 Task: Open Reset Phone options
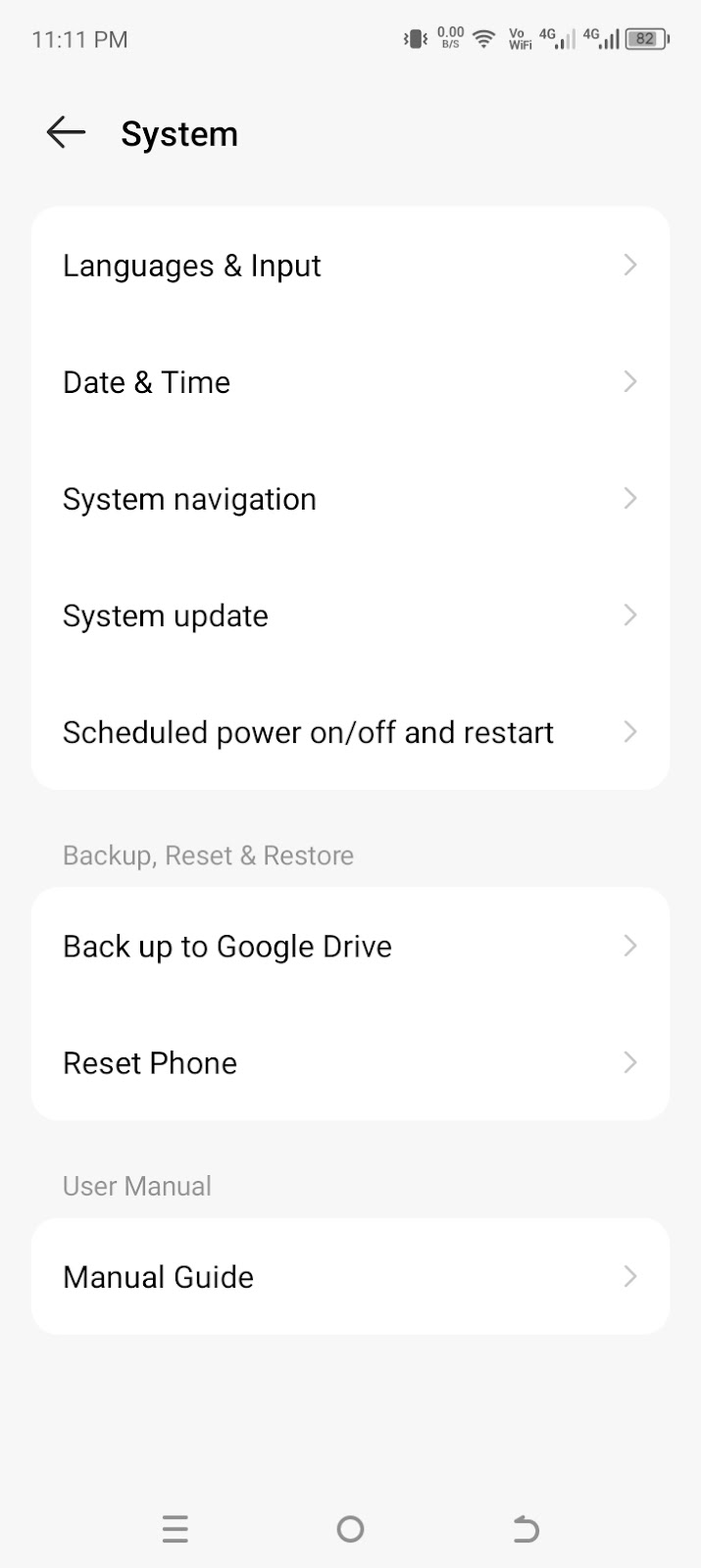coord(350,1062)
